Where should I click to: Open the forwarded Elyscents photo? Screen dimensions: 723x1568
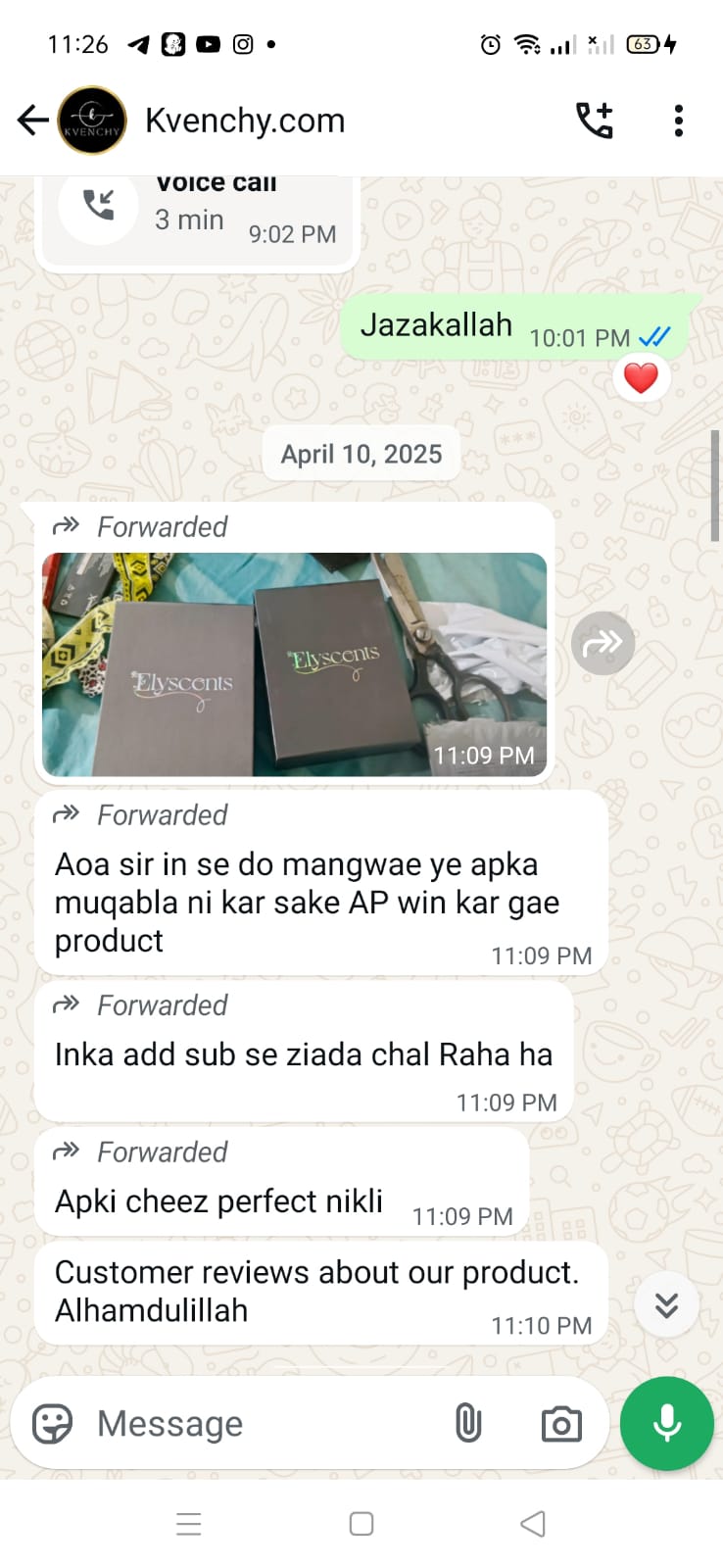294,664
